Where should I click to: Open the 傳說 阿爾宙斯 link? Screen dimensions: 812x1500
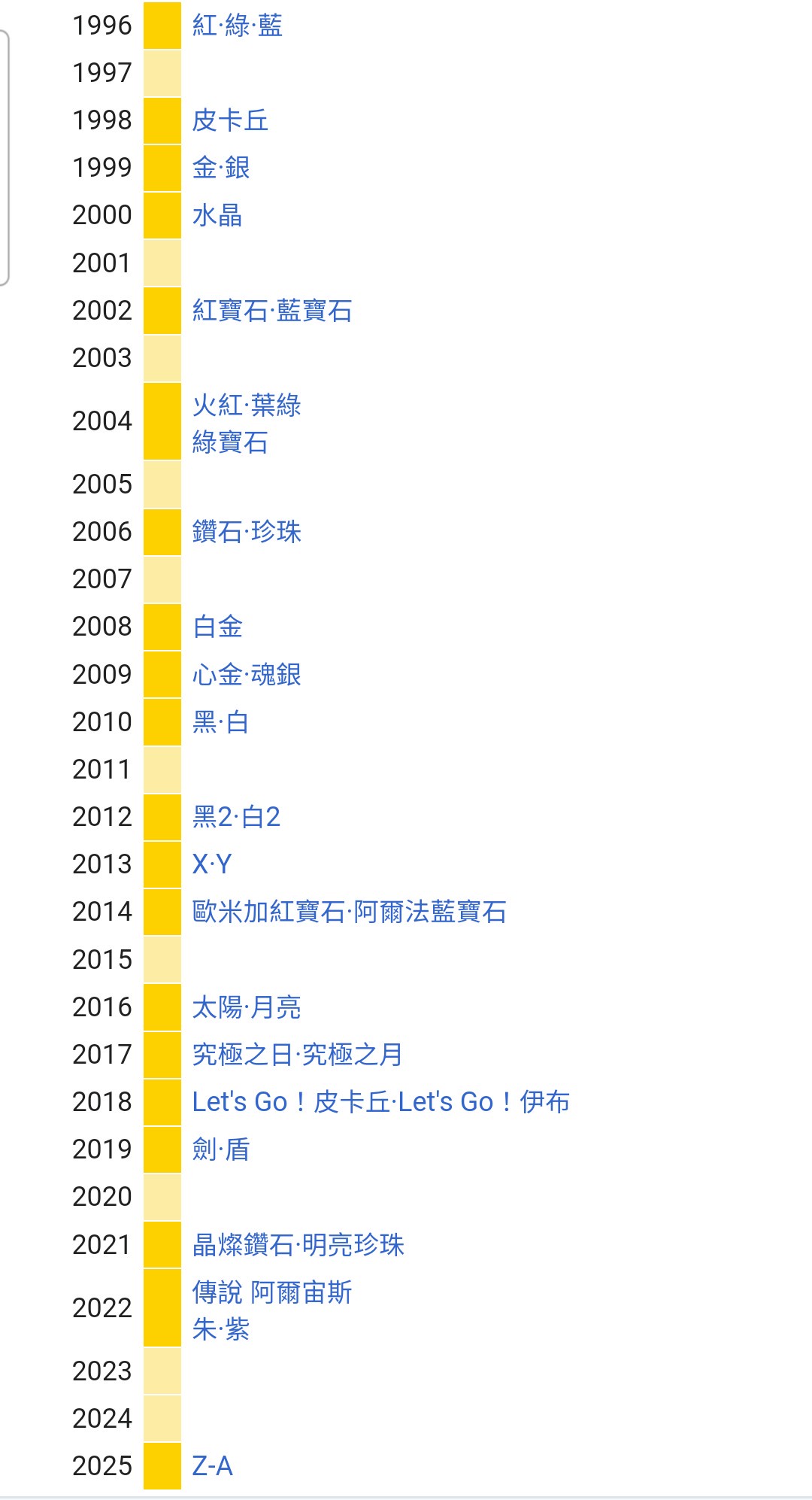click(271, 1292)
